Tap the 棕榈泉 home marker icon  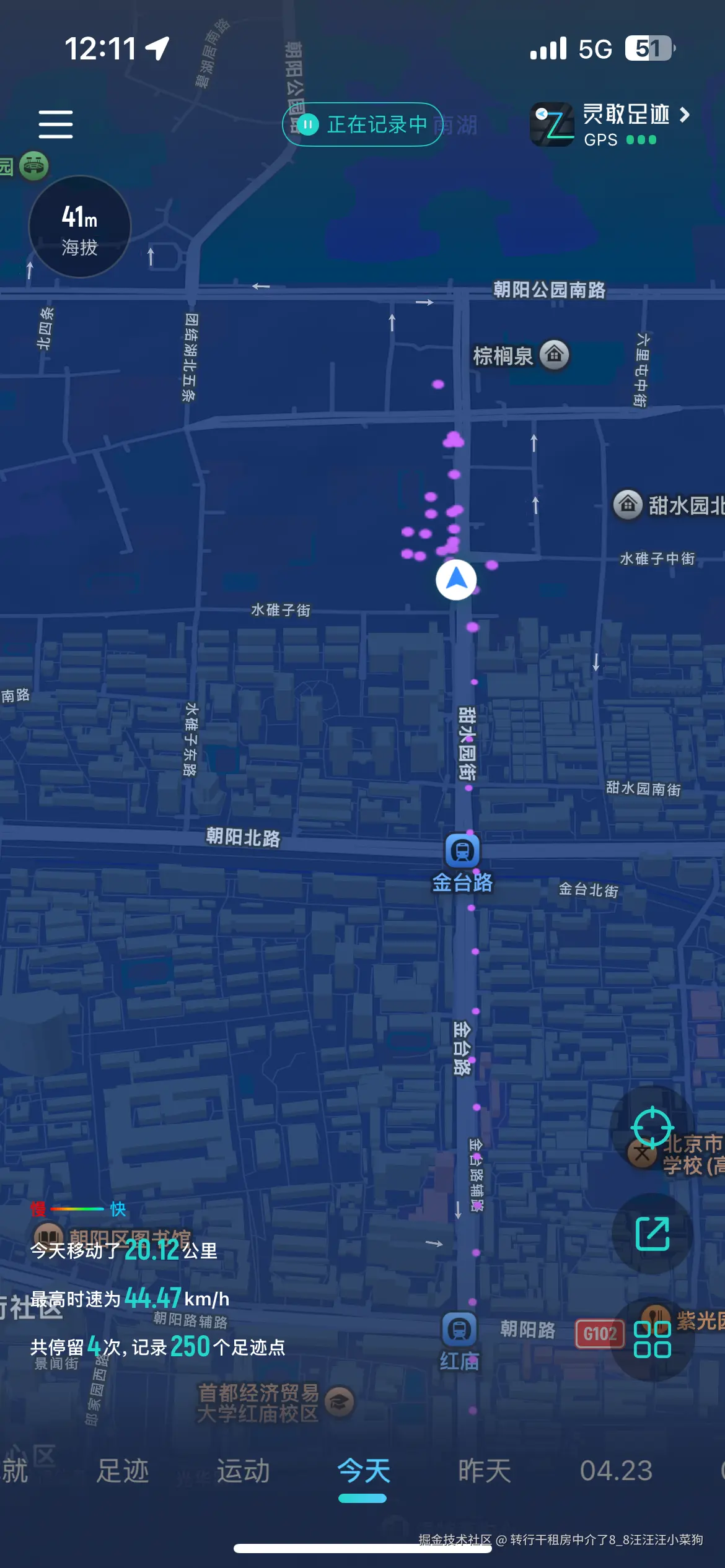point(555,354)
